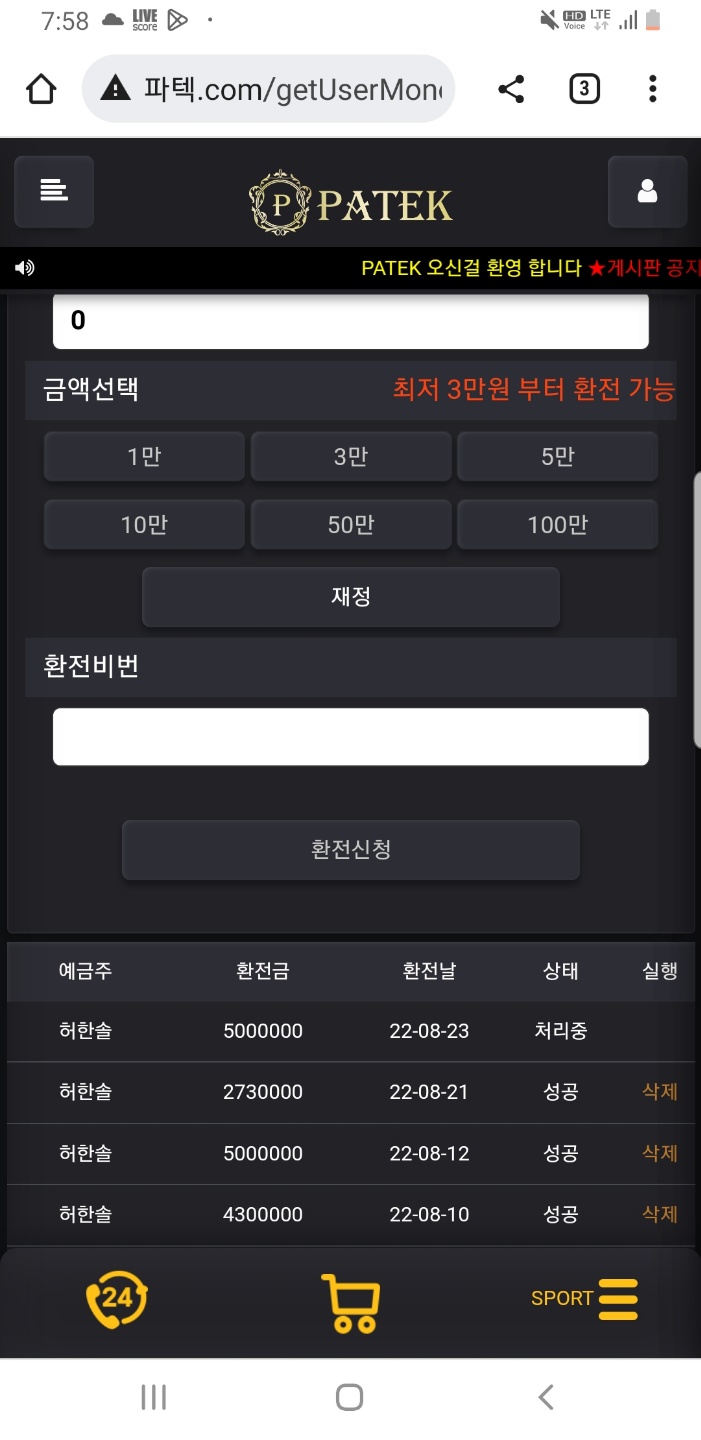
Task: Pick the 10만 amount button
Action: [x=144, y=525]
